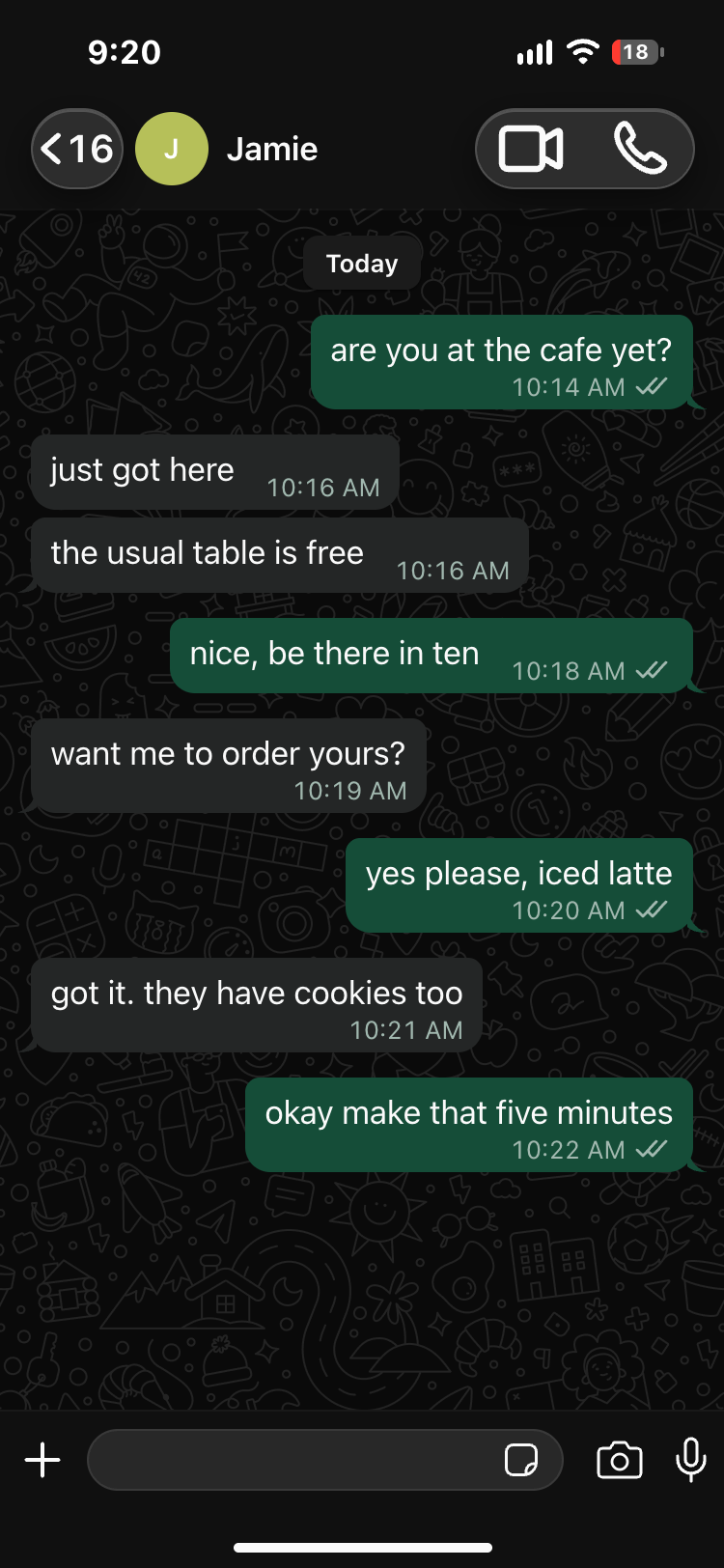724x1568 pixels.
Task: Go back to the chat list
Action: tap(77, 149)
